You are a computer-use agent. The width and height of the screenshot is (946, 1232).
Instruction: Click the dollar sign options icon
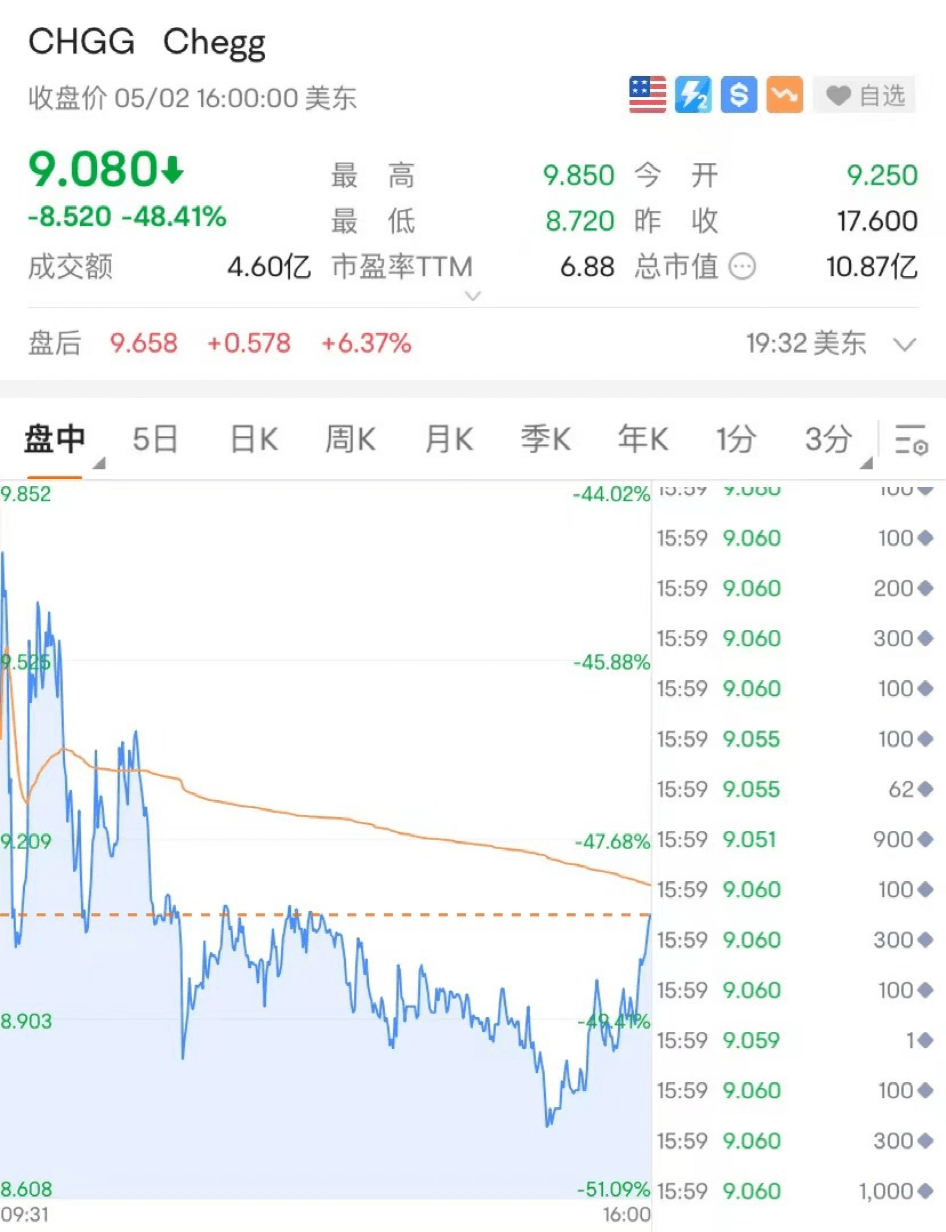pyautogui.click(x=738, y=95)
